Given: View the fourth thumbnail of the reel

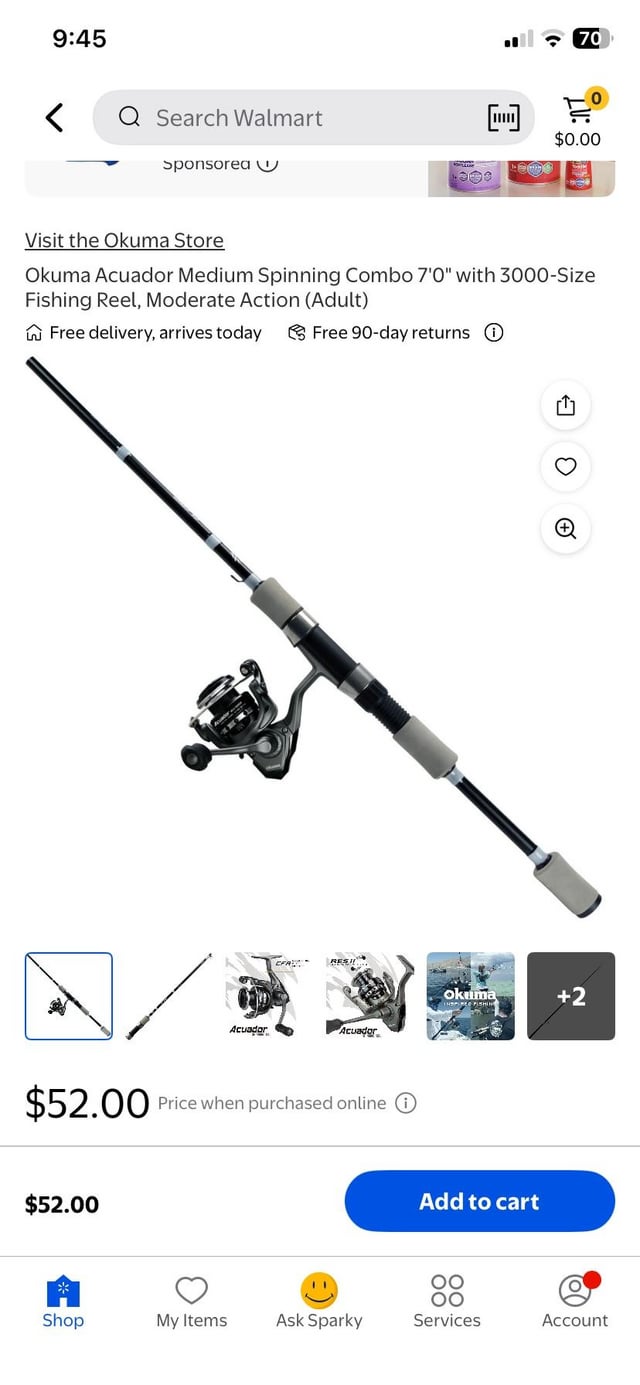Looking at the screenshot, I should pyautogui.click(x=370, y=996).
